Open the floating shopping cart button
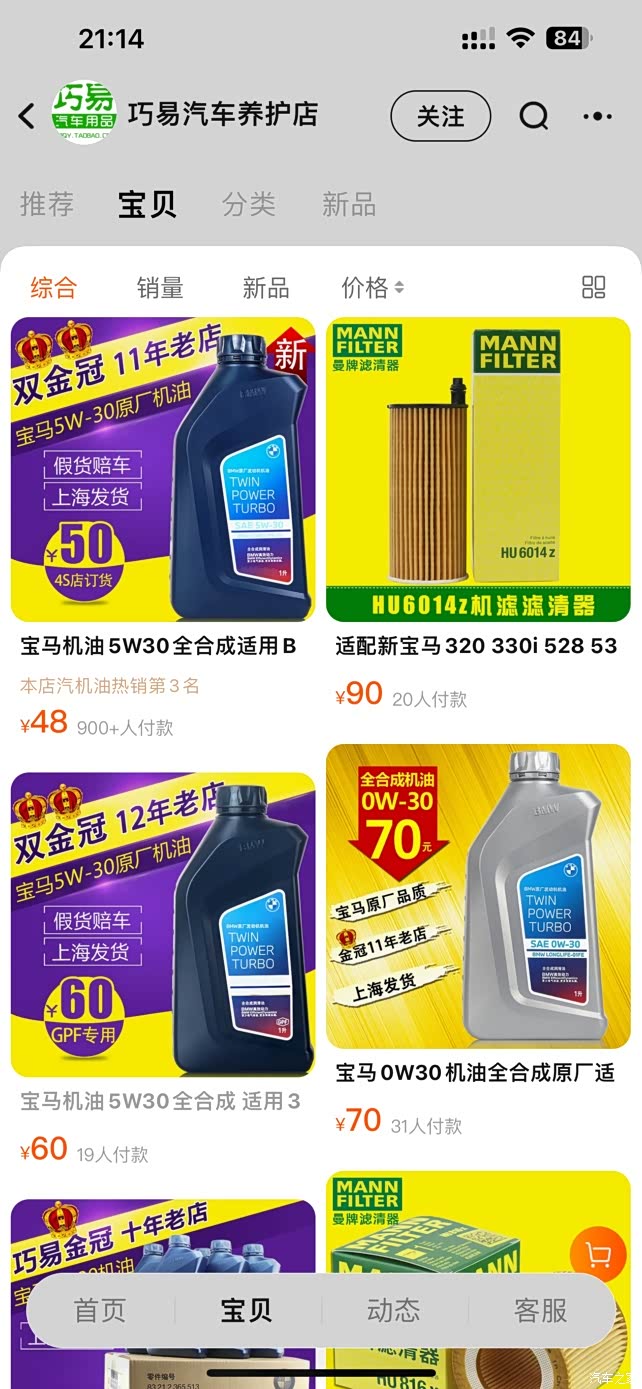This screenshot has width=642, height=1389. [x=597, y=1255]
